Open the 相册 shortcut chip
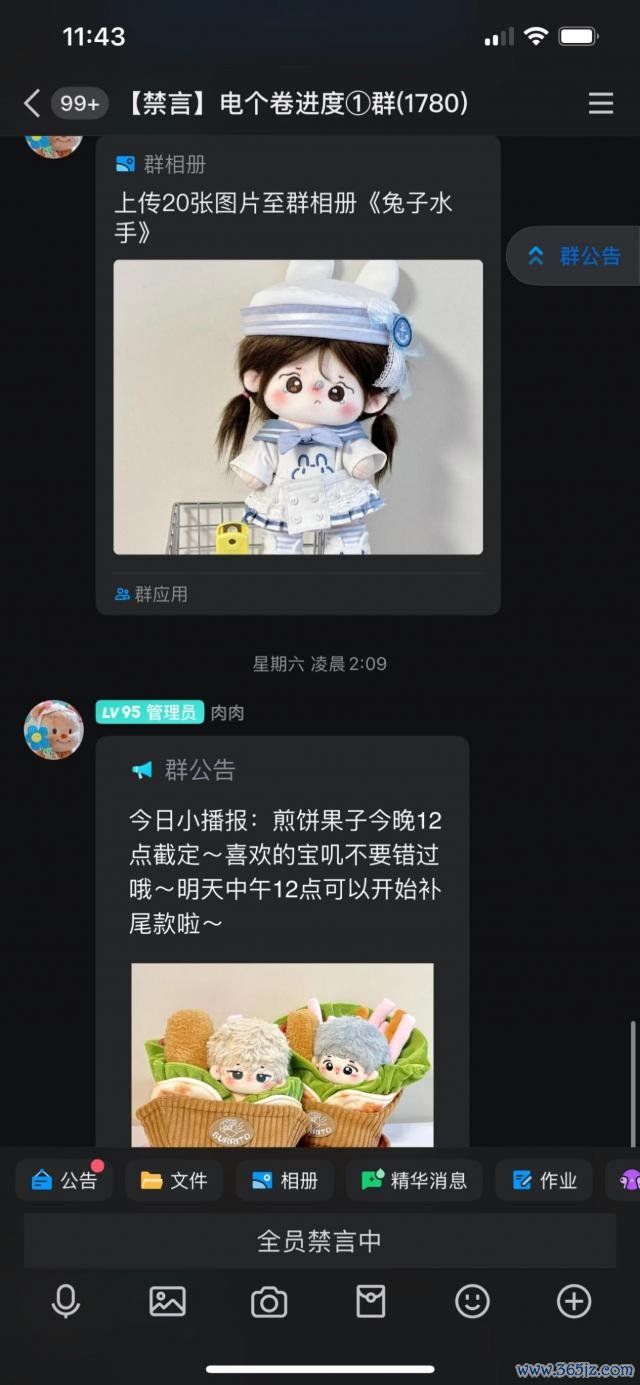The image size is (640, 1385). 285,1180
